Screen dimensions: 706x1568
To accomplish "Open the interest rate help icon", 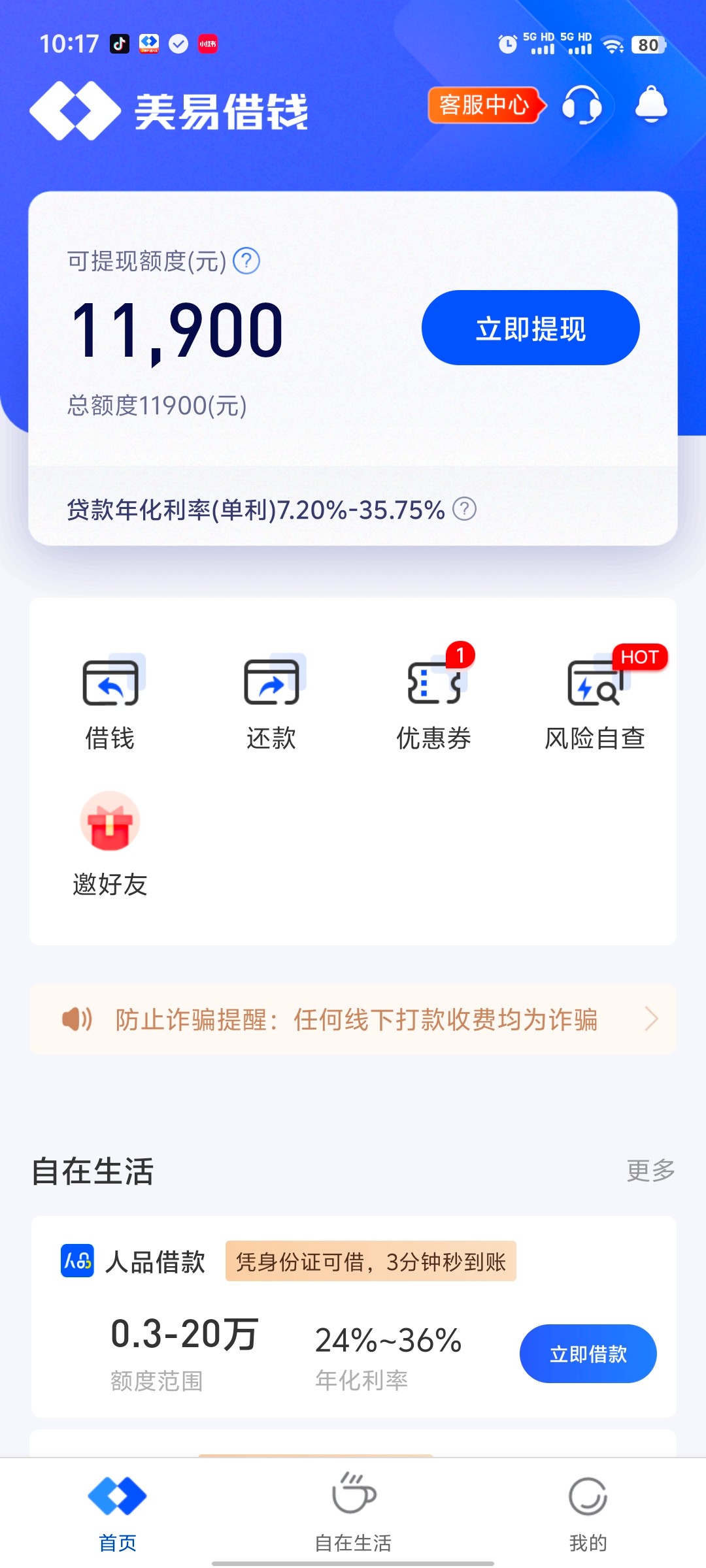I will [x=465, y=508].
